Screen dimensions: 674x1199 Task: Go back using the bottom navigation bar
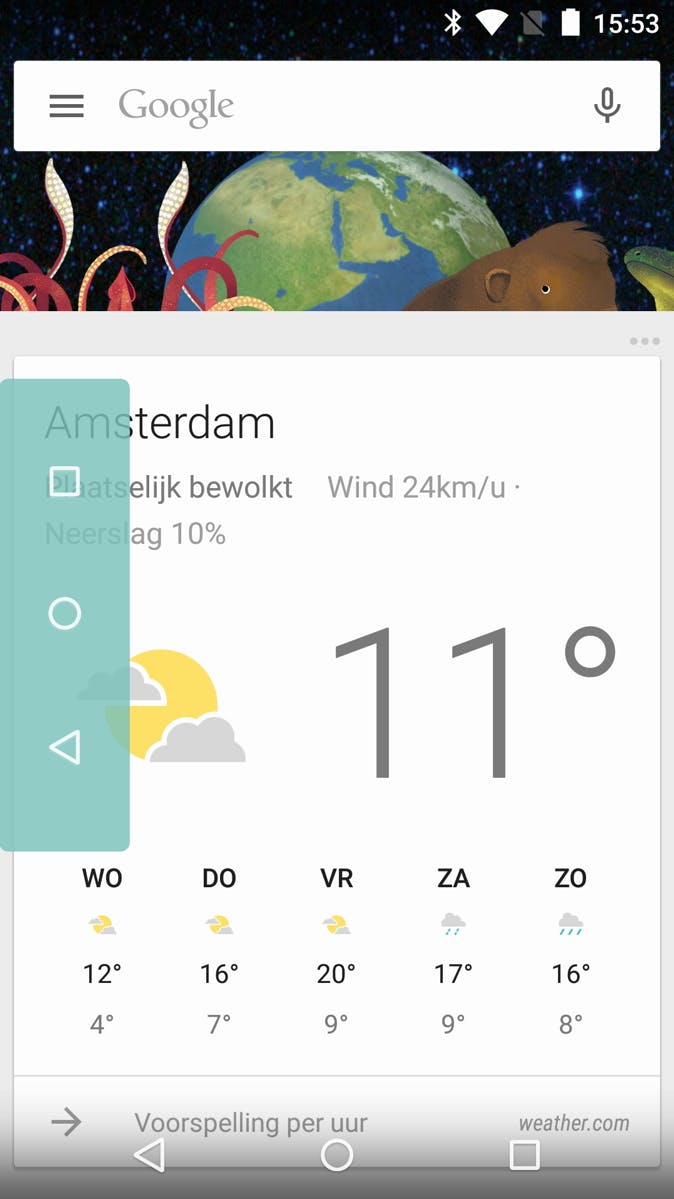click(x=150, y=1155)
